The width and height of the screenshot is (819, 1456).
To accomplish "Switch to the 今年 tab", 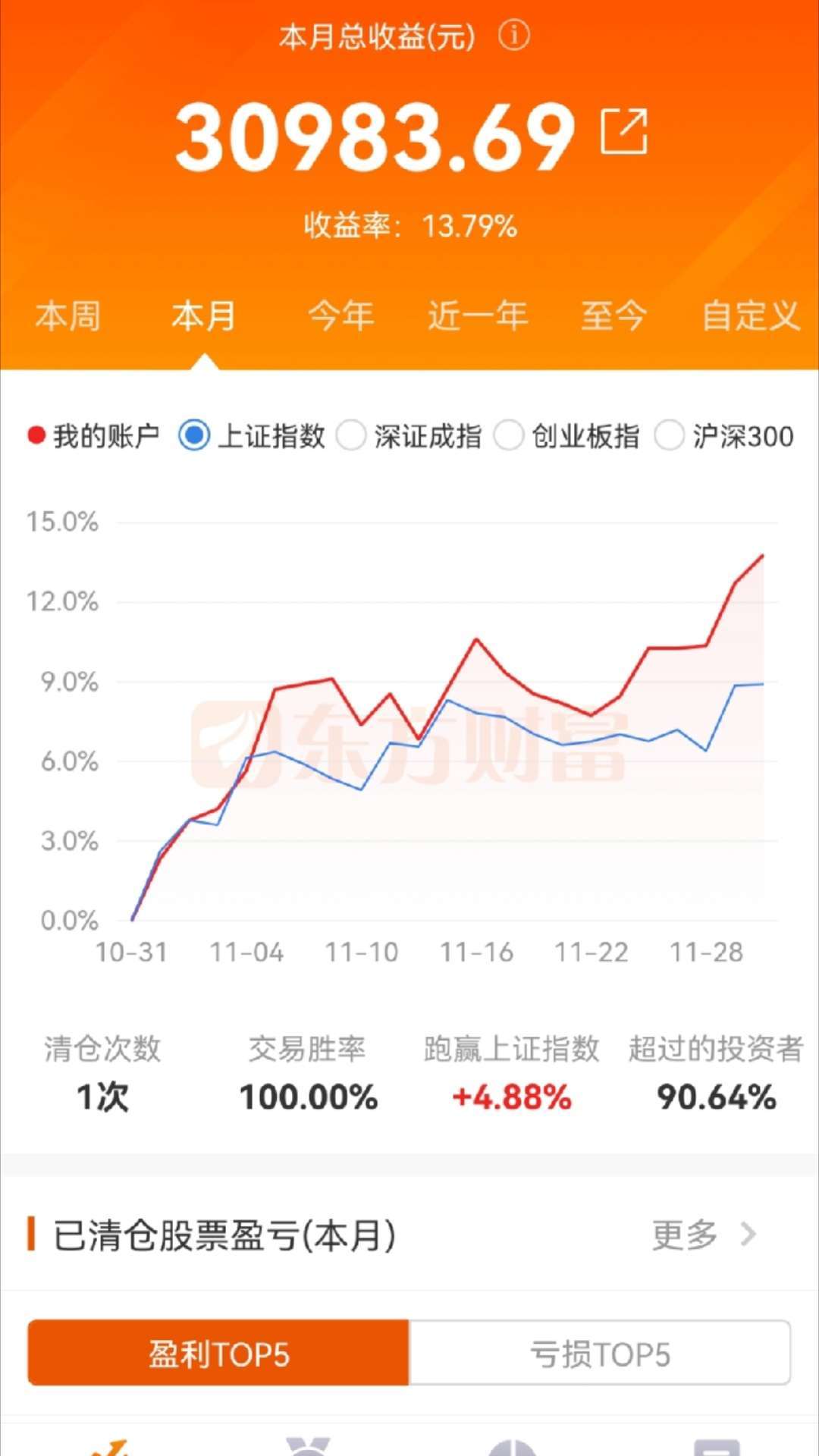I will coord(340,315).
